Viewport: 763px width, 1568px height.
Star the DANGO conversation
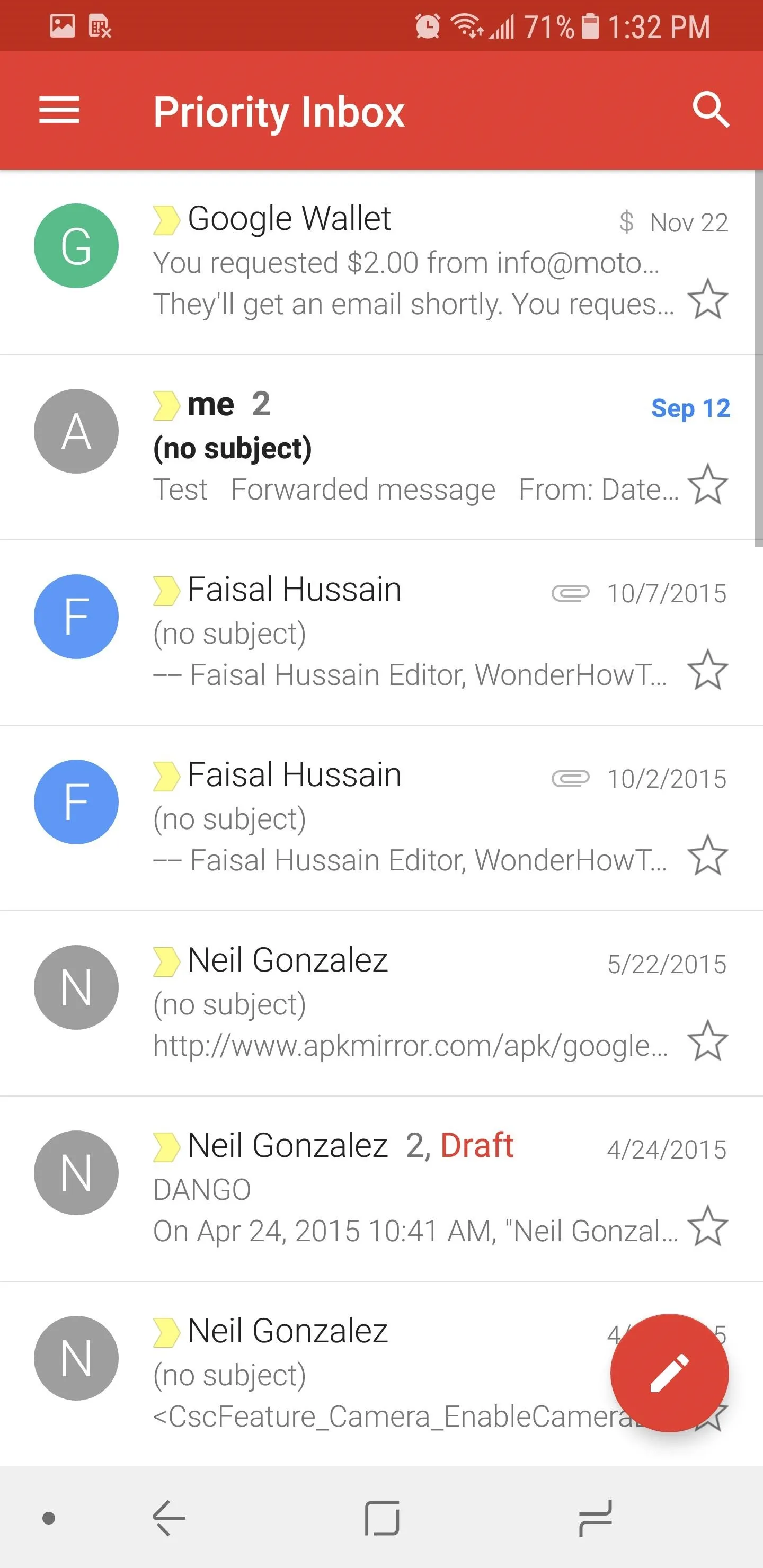[x=707, y=1226]
